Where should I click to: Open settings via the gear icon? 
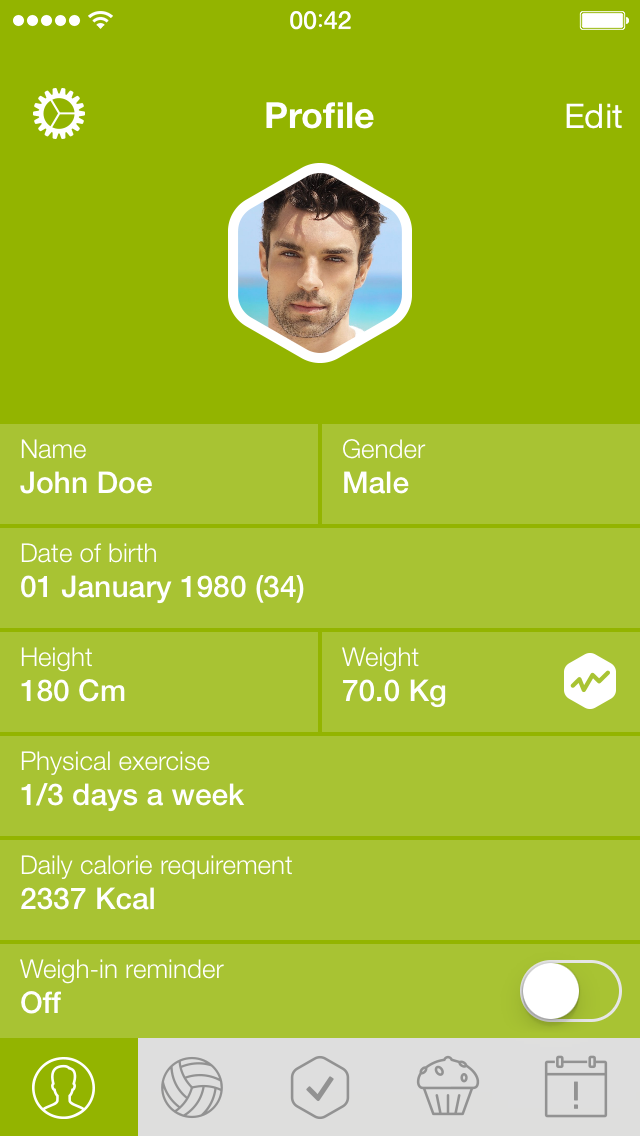click(x=59, y=114)
